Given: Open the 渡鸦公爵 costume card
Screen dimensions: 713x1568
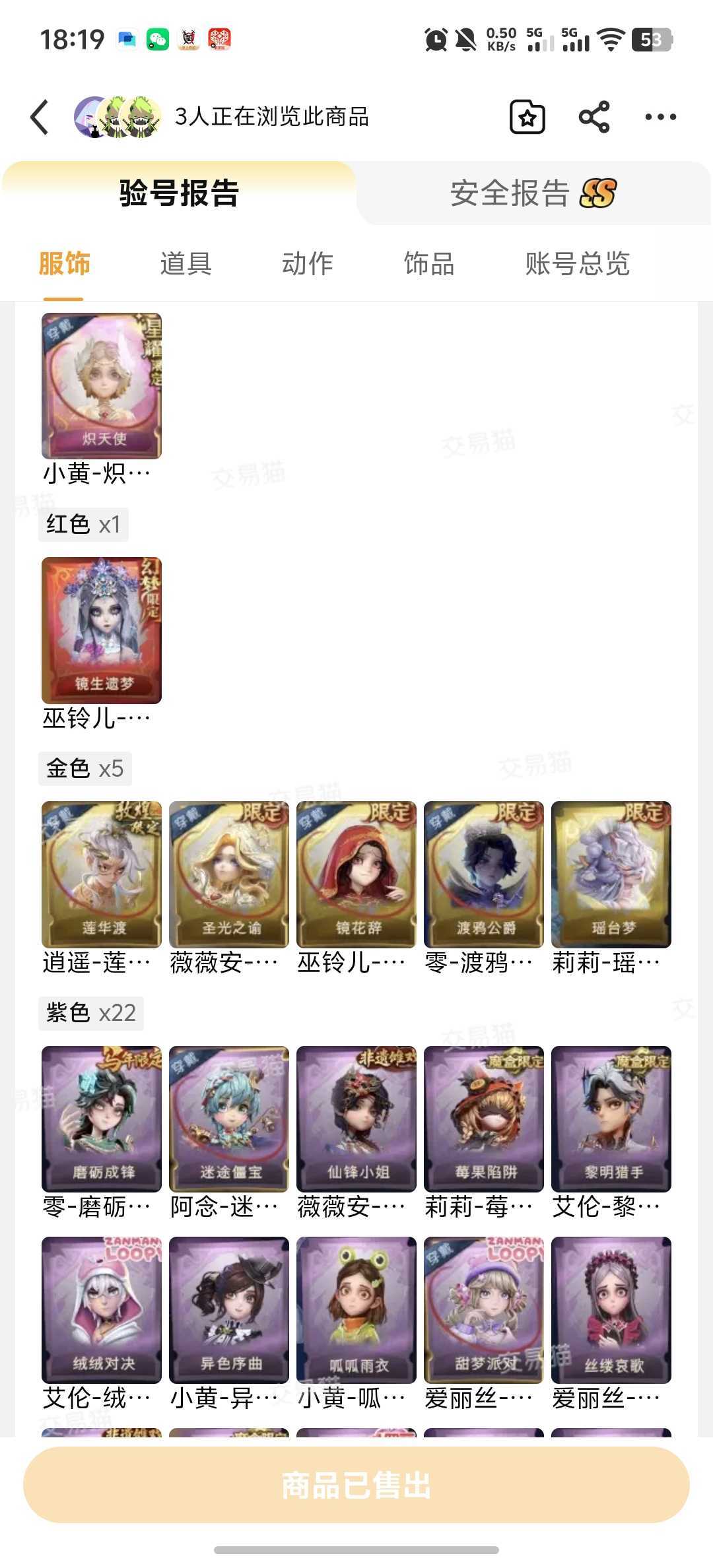Looking at the screenshot, I should (x=484, y=874).
